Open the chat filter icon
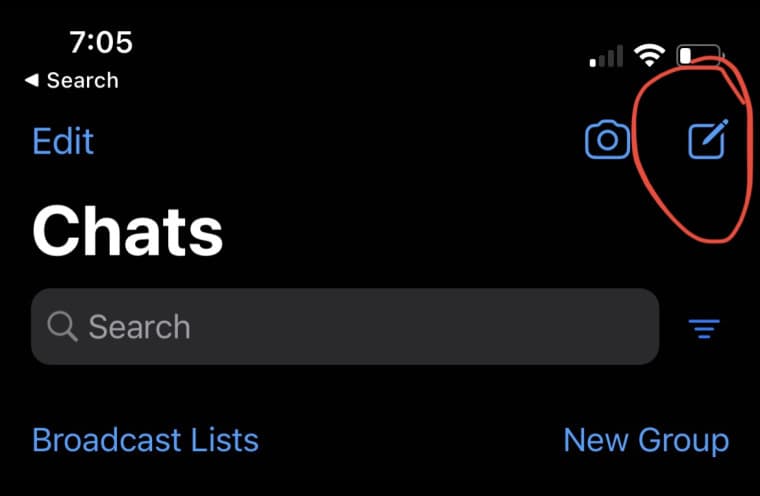 pyautogui.click(x=705, y=328)
